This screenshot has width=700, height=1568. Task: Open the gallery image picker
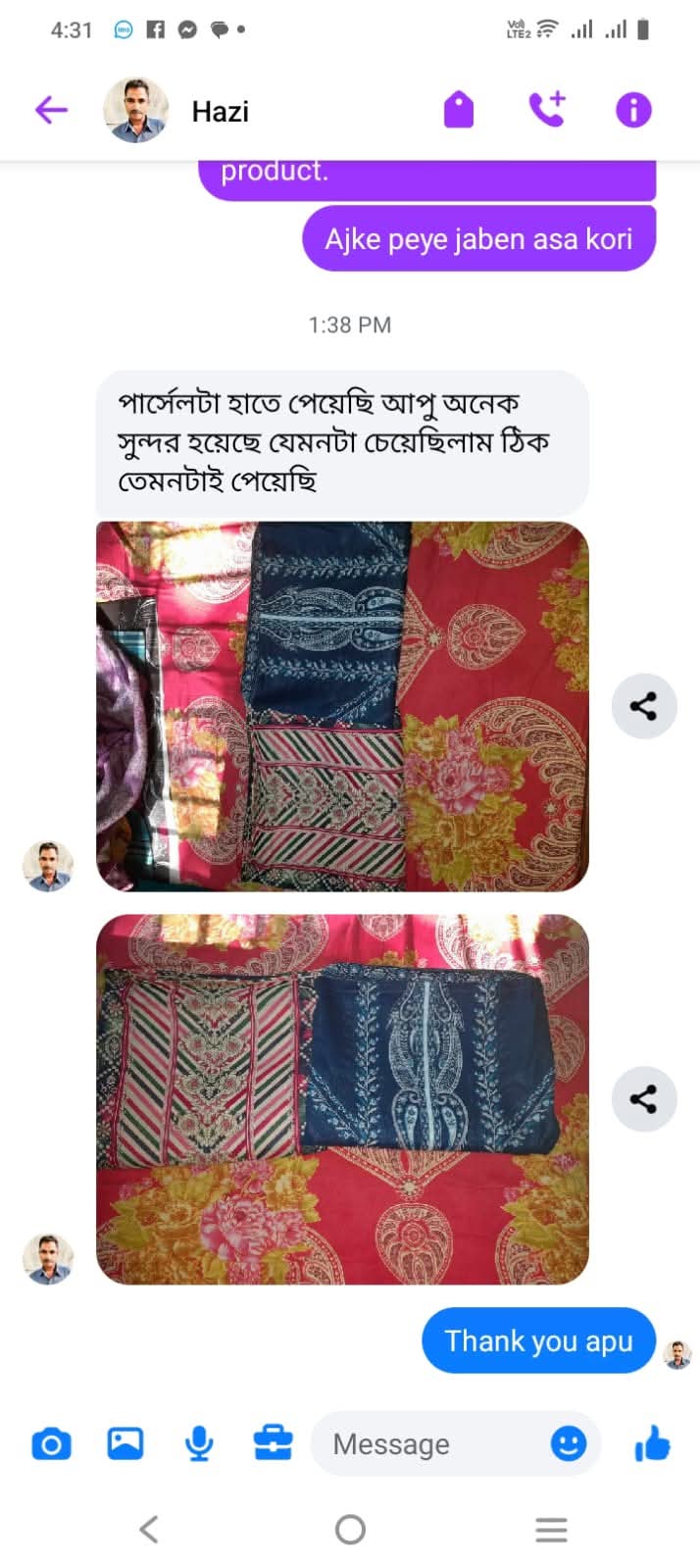tap(125, 1443)
